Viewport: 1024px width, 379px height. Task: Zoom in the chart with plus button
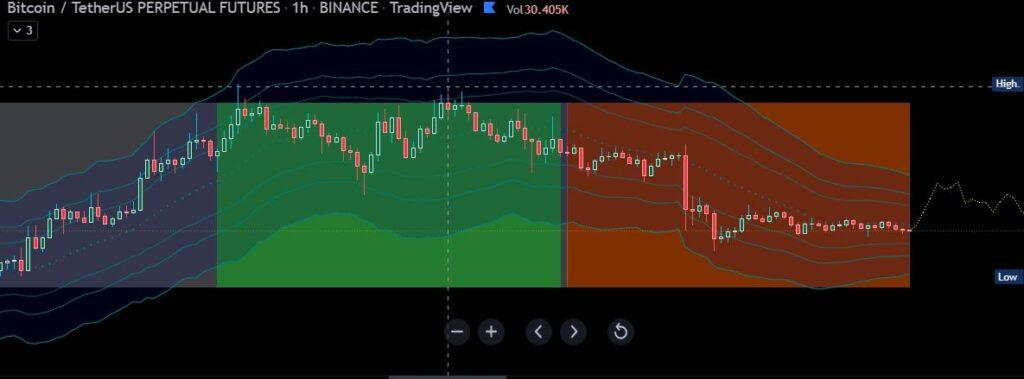491,332
